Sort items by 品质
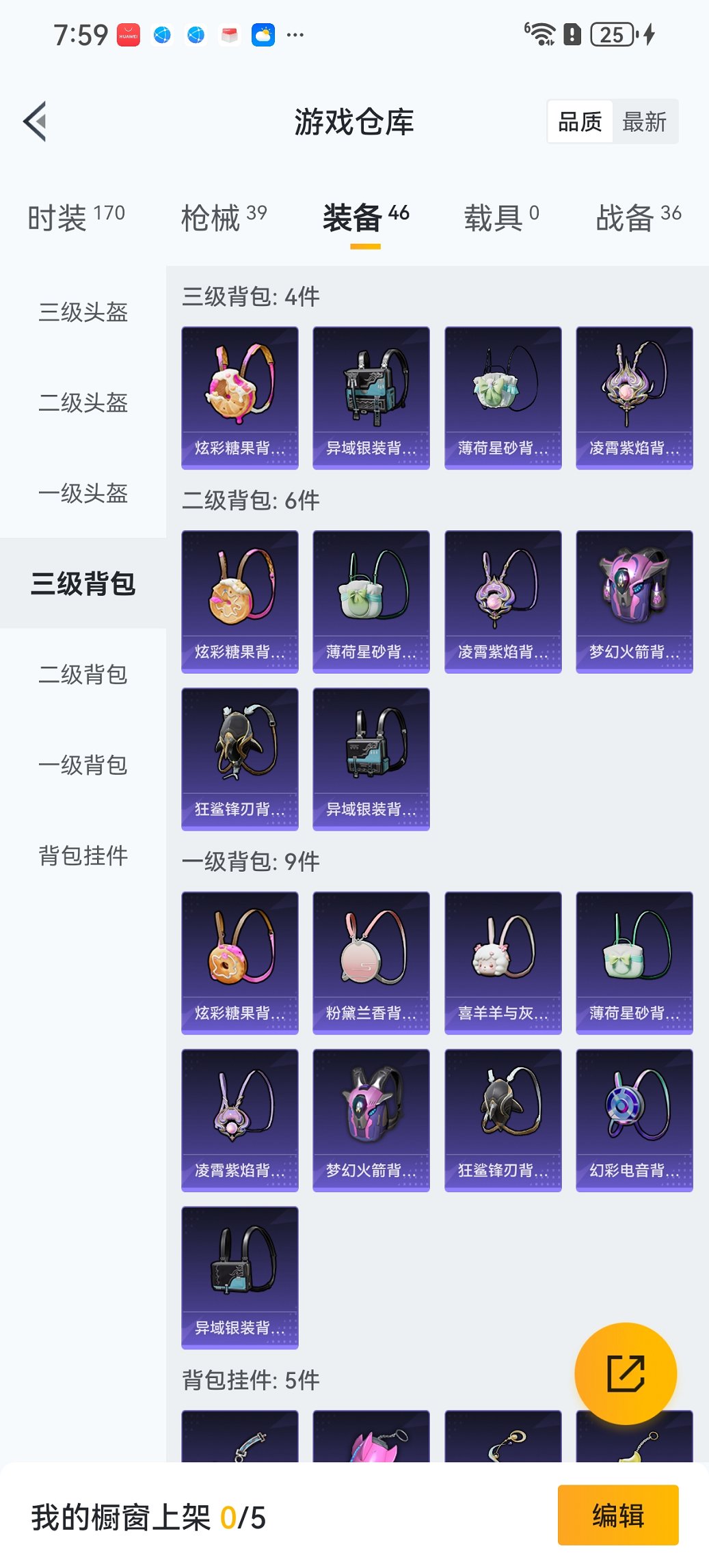The width and height of the screenshot is (709, 1568). coord(580,122)
